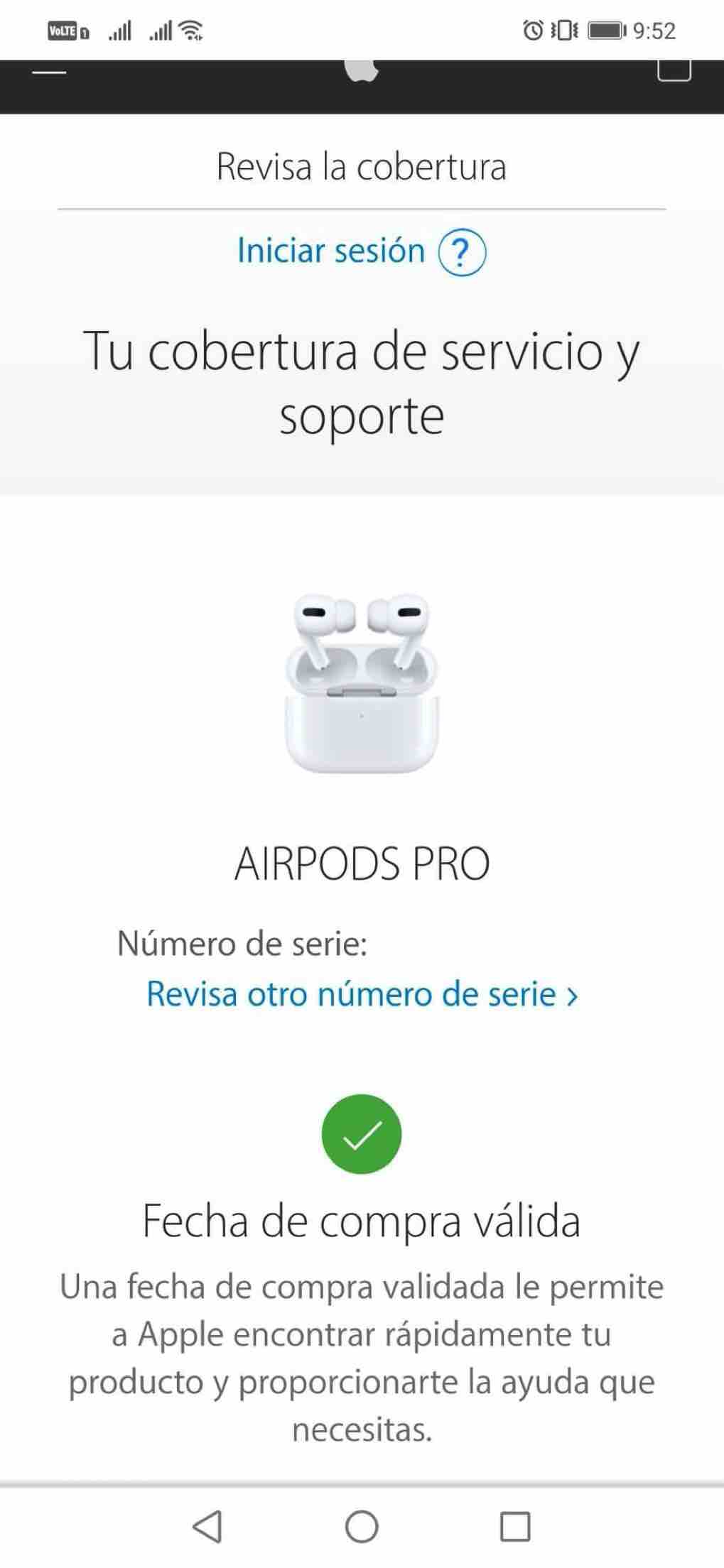Open the shopping bag icon
The width and height of the screenshot is (724, 1568).
click(x=674, y=71)
